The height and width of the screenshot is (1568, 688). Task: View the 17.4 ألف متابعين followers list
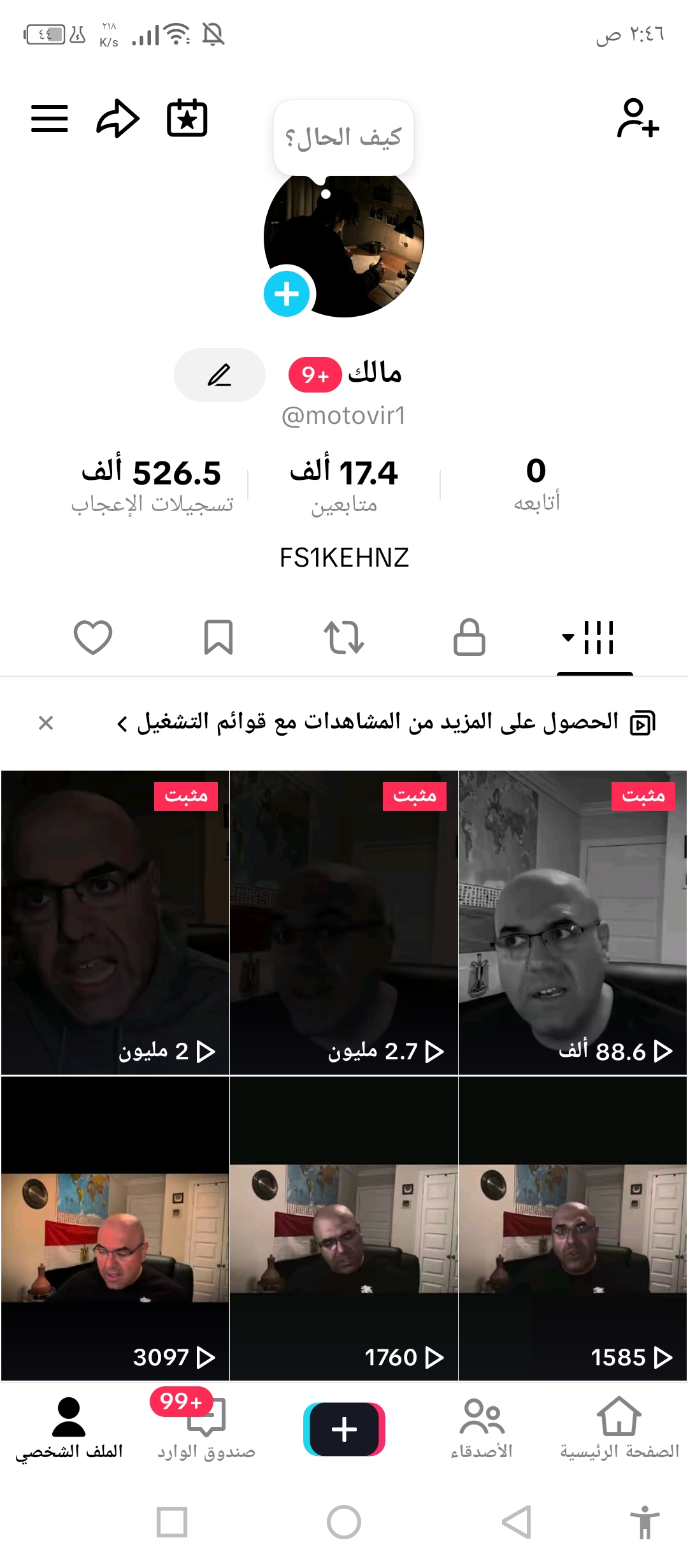tap(344, 486)
